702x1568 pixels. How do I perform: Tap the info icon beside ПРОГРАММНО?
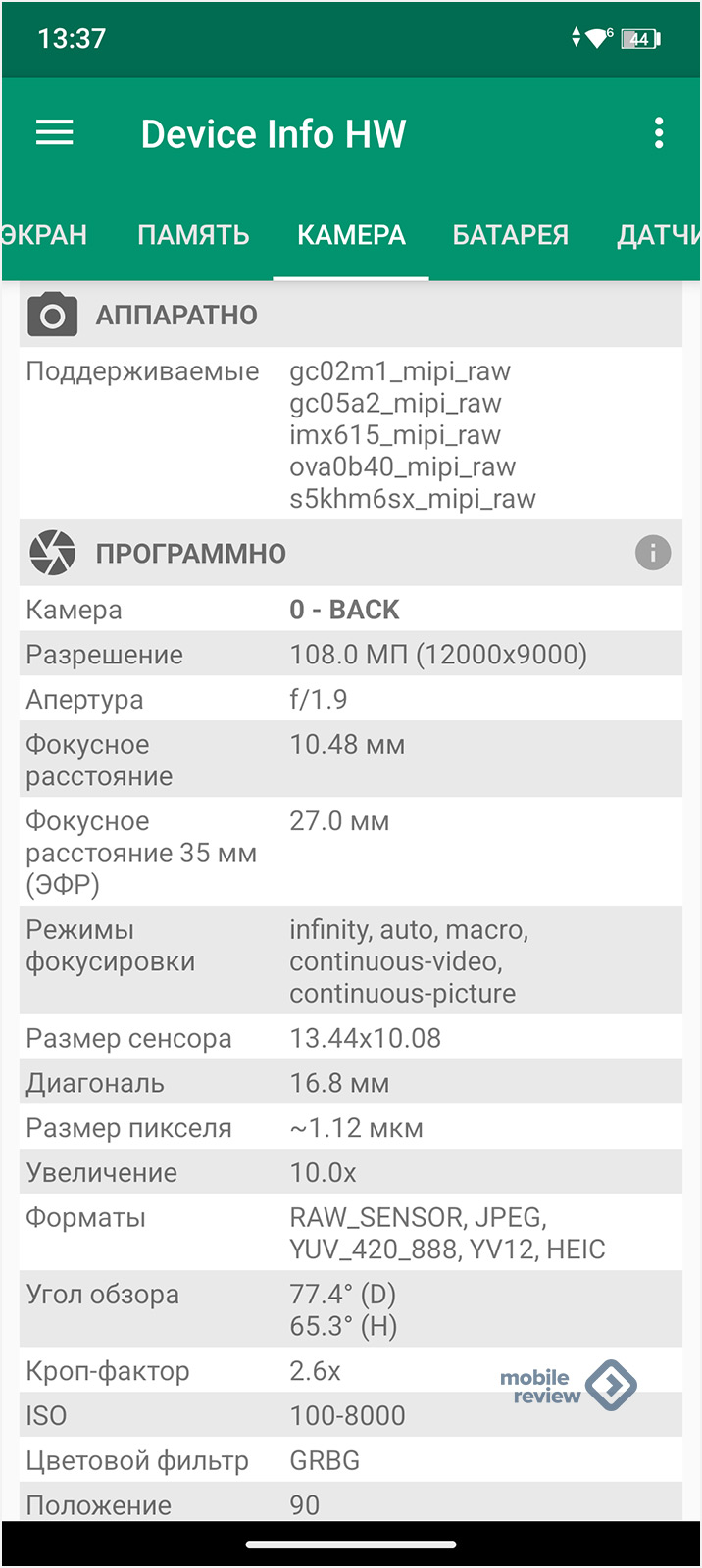tap(652, 553)
